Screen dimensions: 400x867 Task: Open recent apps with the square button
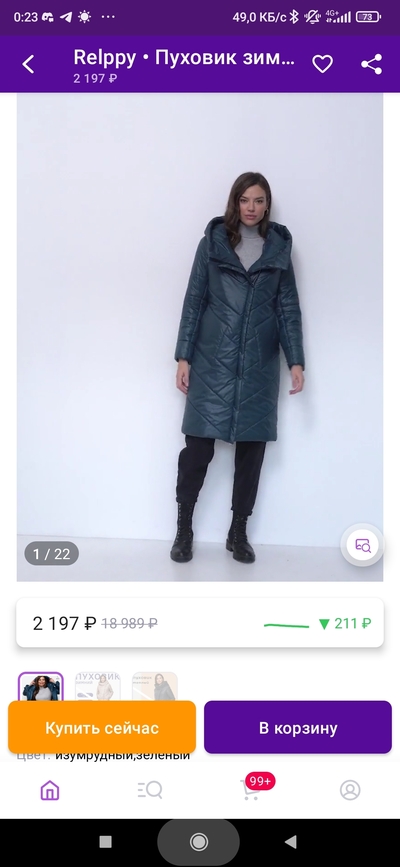[x=105, y=842]
